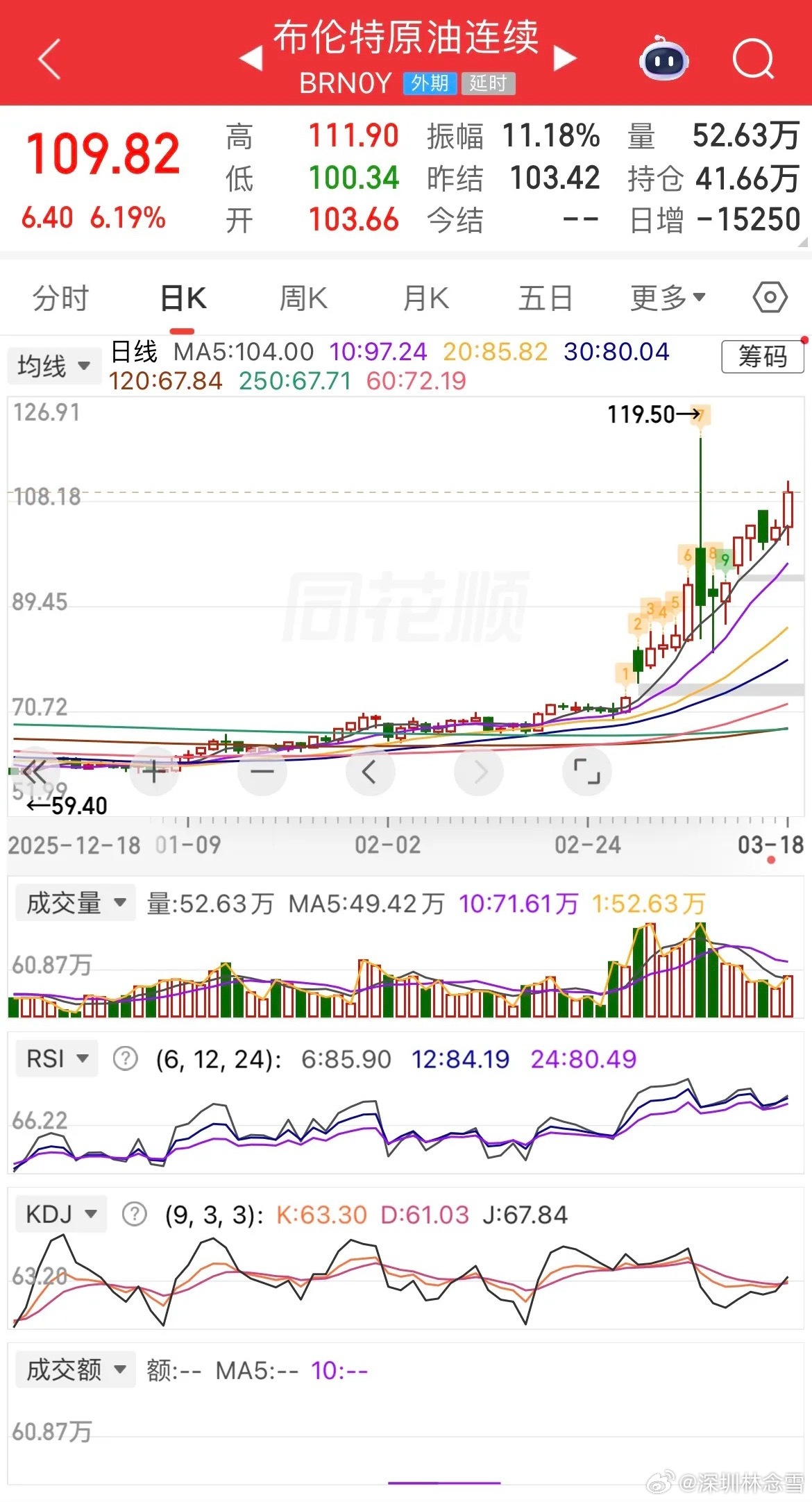Image resolution: width=812 pixels, height=1502 pixels.
Task: Switch to the 周K weekly chart tab
Action: tap(303, 296)
